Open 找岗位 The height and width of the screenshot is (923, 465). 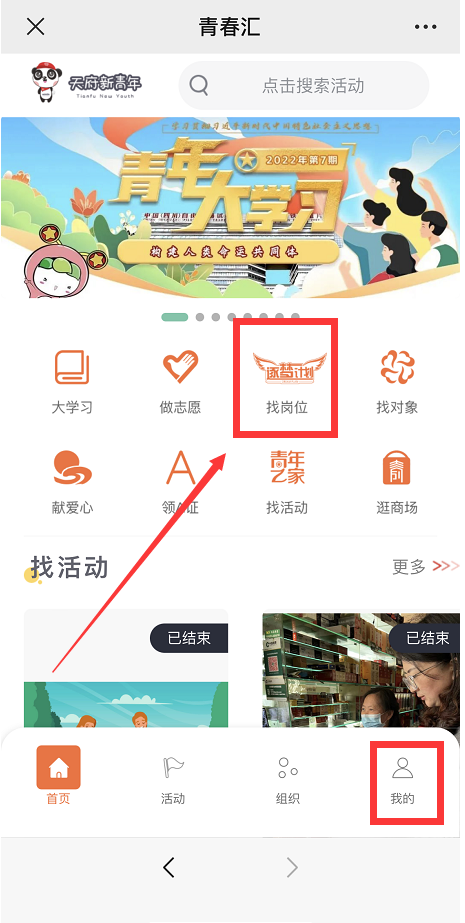click(x=287, y=382)
